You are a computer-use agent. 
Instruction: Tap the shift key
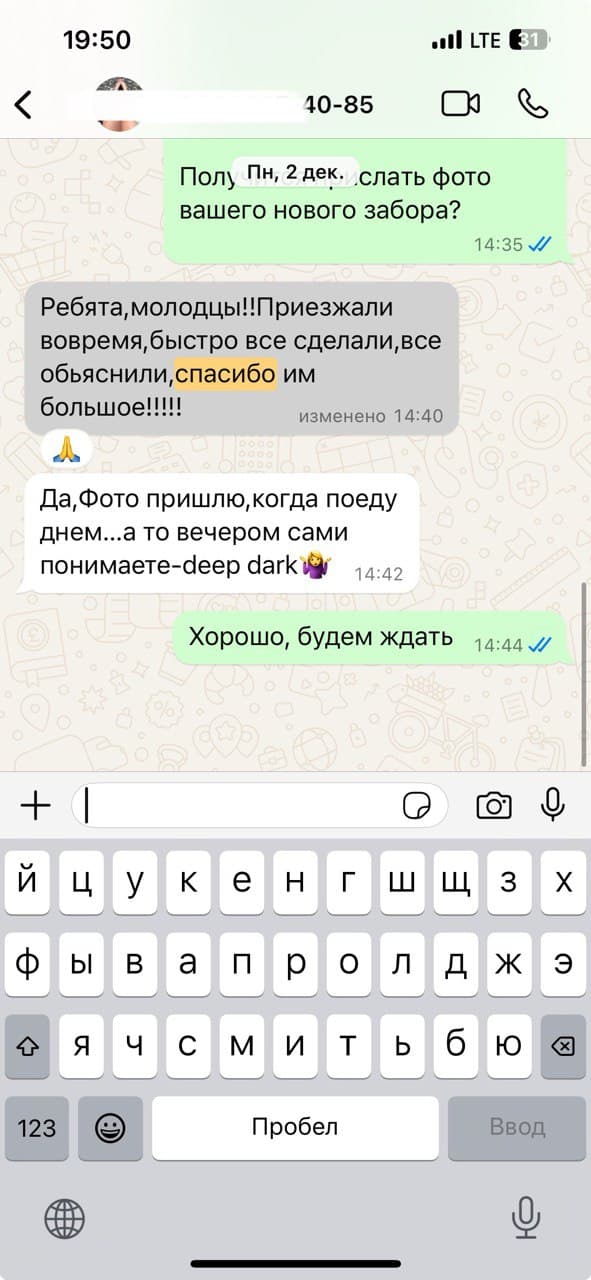(x=27, y=1046)
